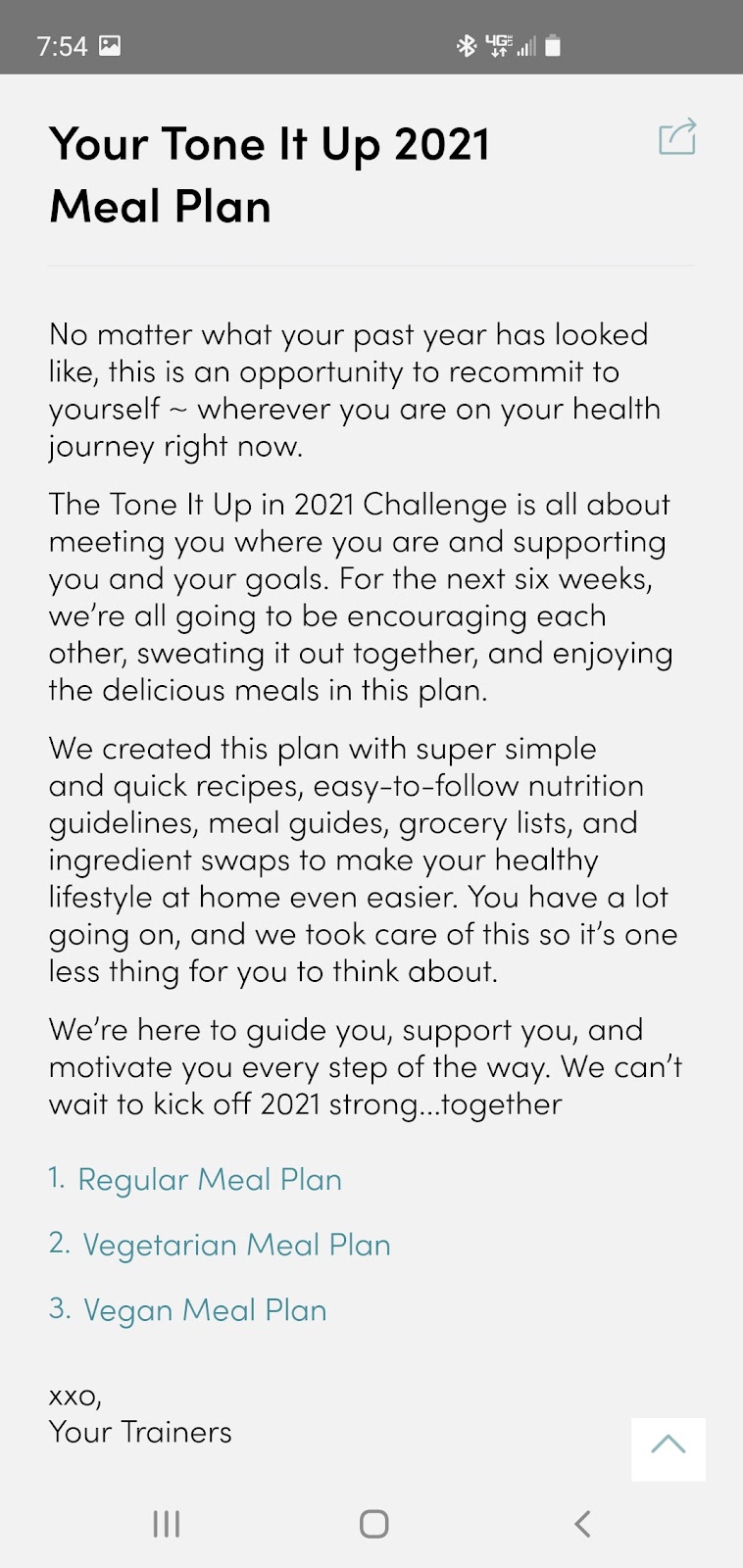Open the recent apps view
Screen dimensions: 743x1568
(x=167, y=1524)
